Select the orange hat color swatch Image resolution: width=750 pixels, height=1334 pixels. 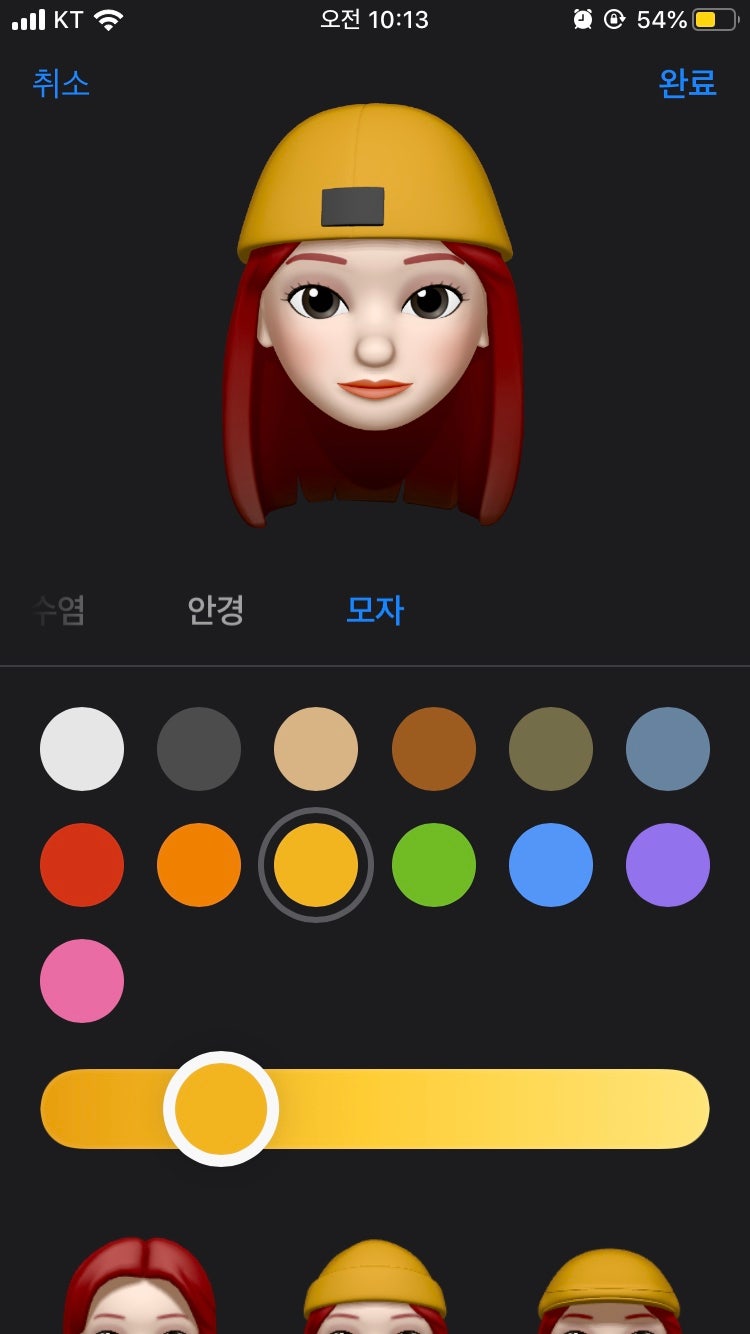pos(199,865)
